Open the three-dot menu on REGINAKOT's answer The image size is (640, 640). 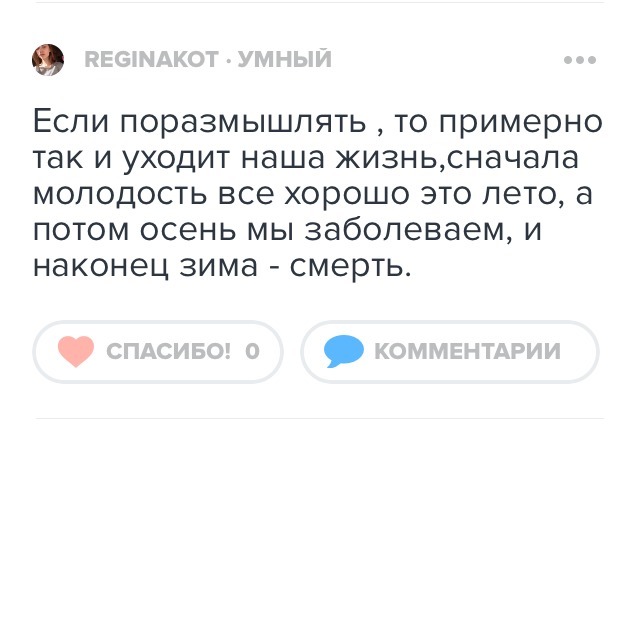pos(579,60)
